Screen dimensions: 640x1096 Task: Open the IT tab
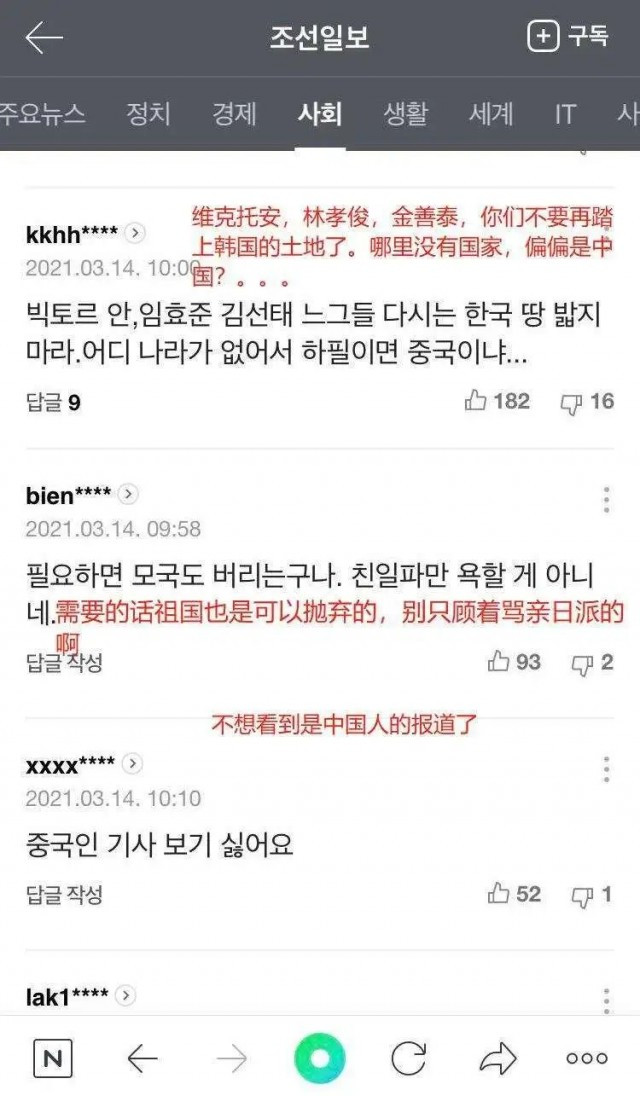[x=565, y=113]
